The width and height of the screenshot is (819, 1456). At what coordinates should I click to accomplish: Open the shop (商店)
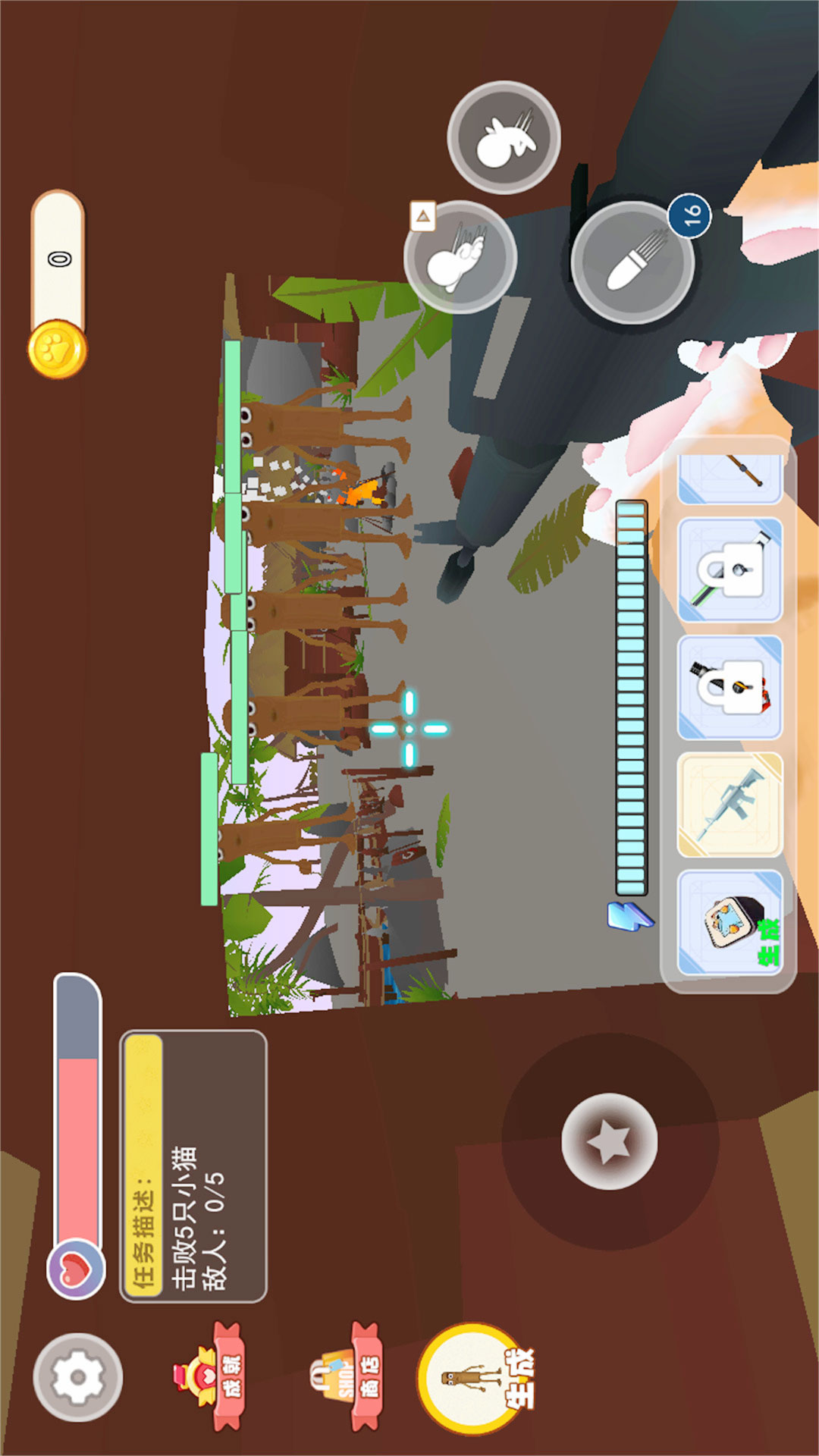346,1376
